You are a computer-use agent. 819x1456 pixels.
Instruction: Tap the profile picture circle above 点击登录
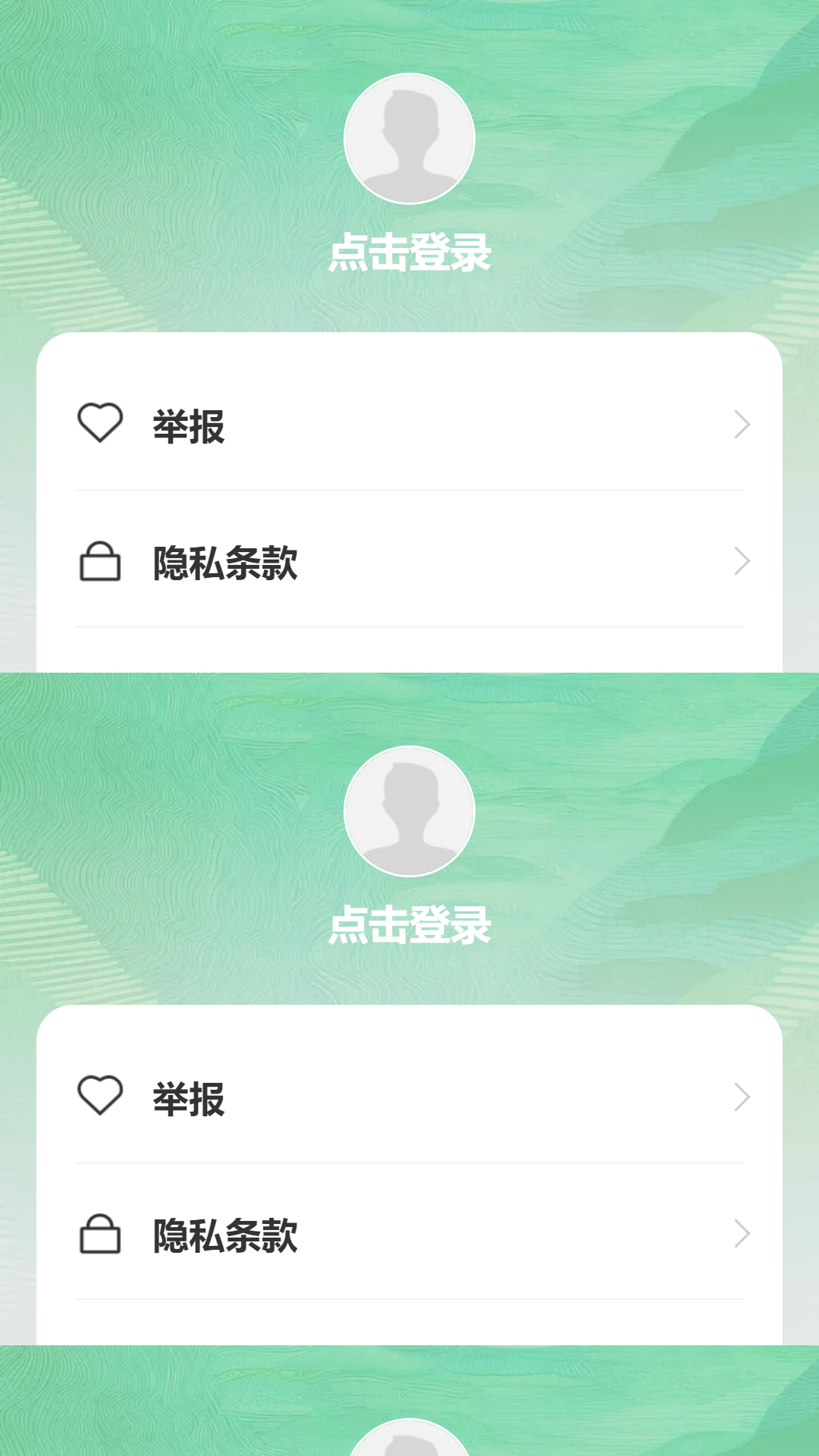409,138
